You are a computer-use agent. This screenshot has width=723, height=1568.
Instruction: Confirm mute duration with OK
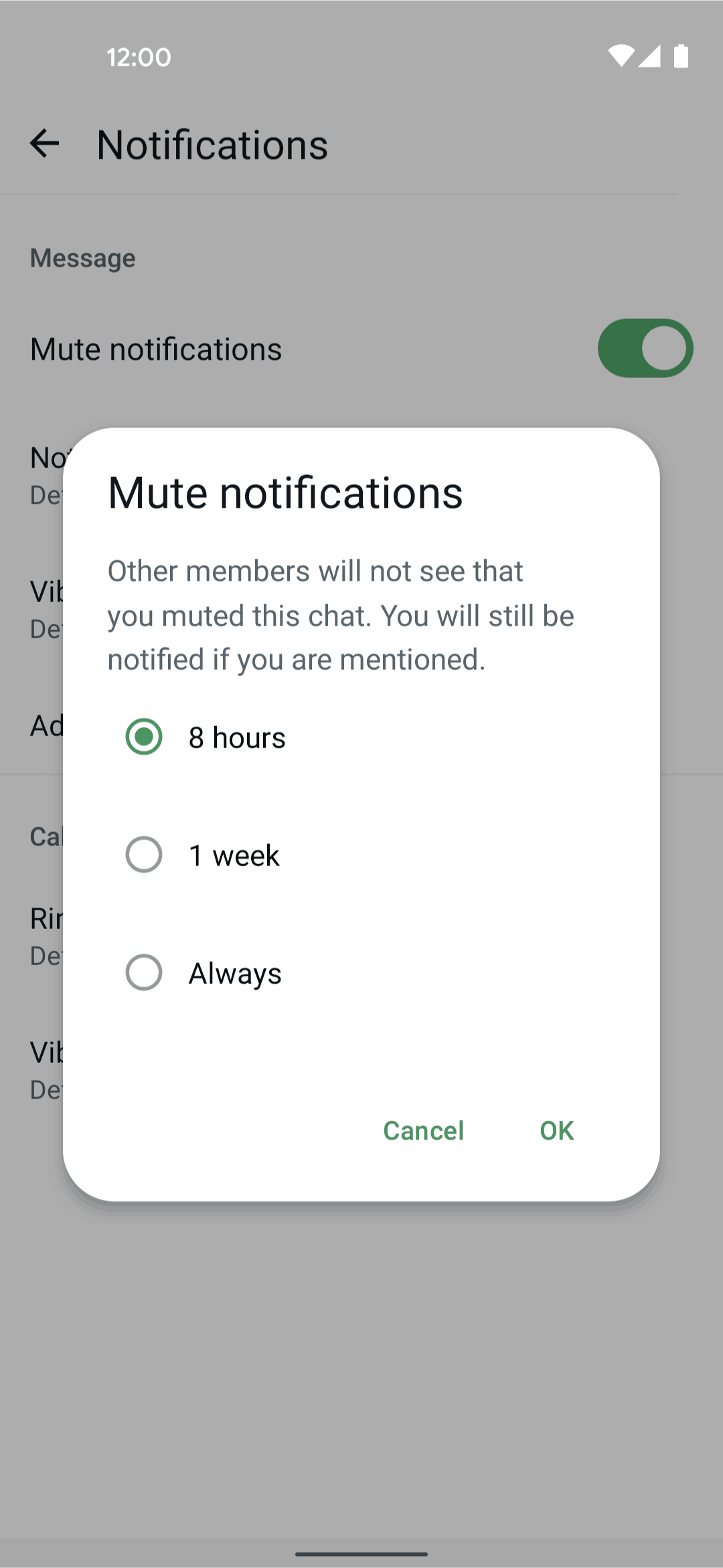tap(556, 1131)
